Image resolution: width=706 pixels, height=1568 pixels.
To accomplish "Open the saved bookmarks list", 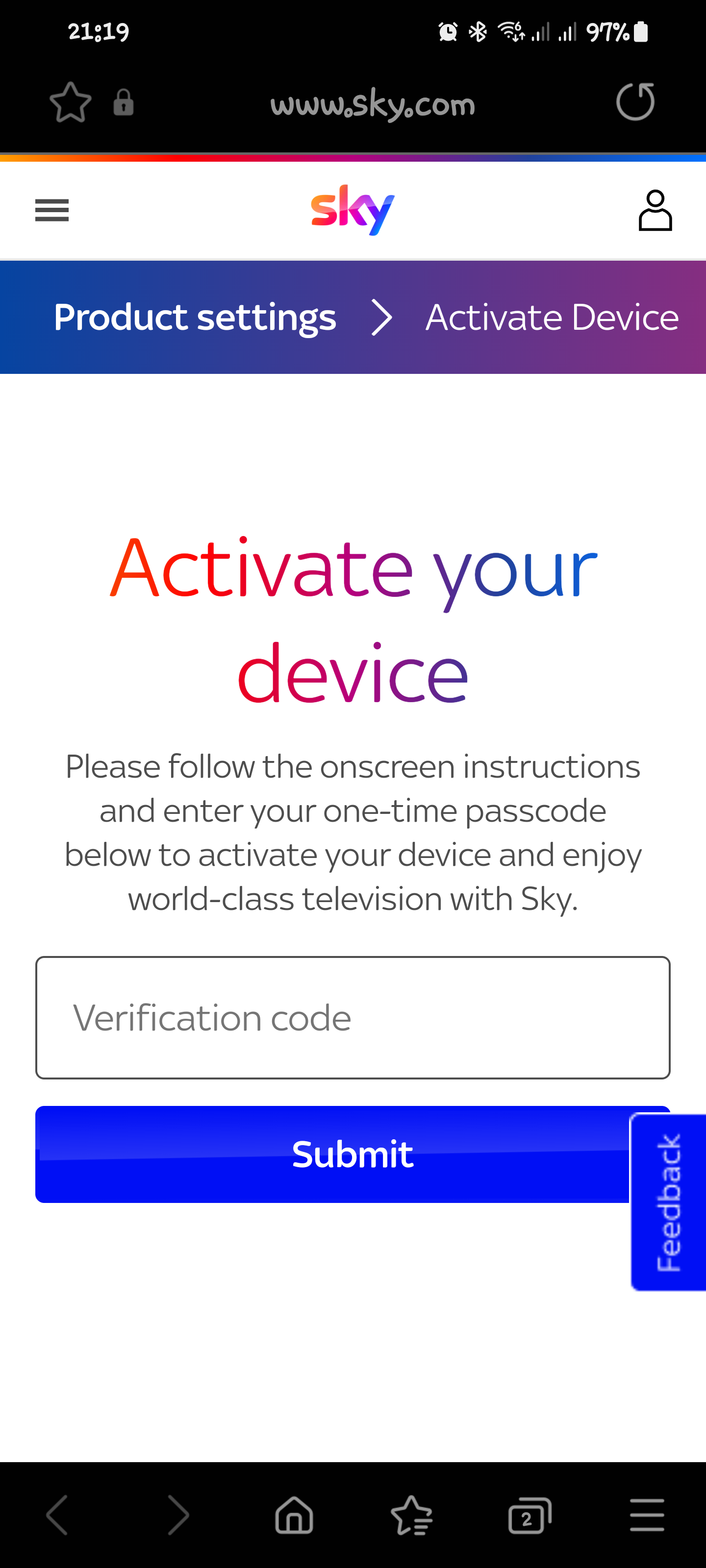I will [x=411, y=1515].
